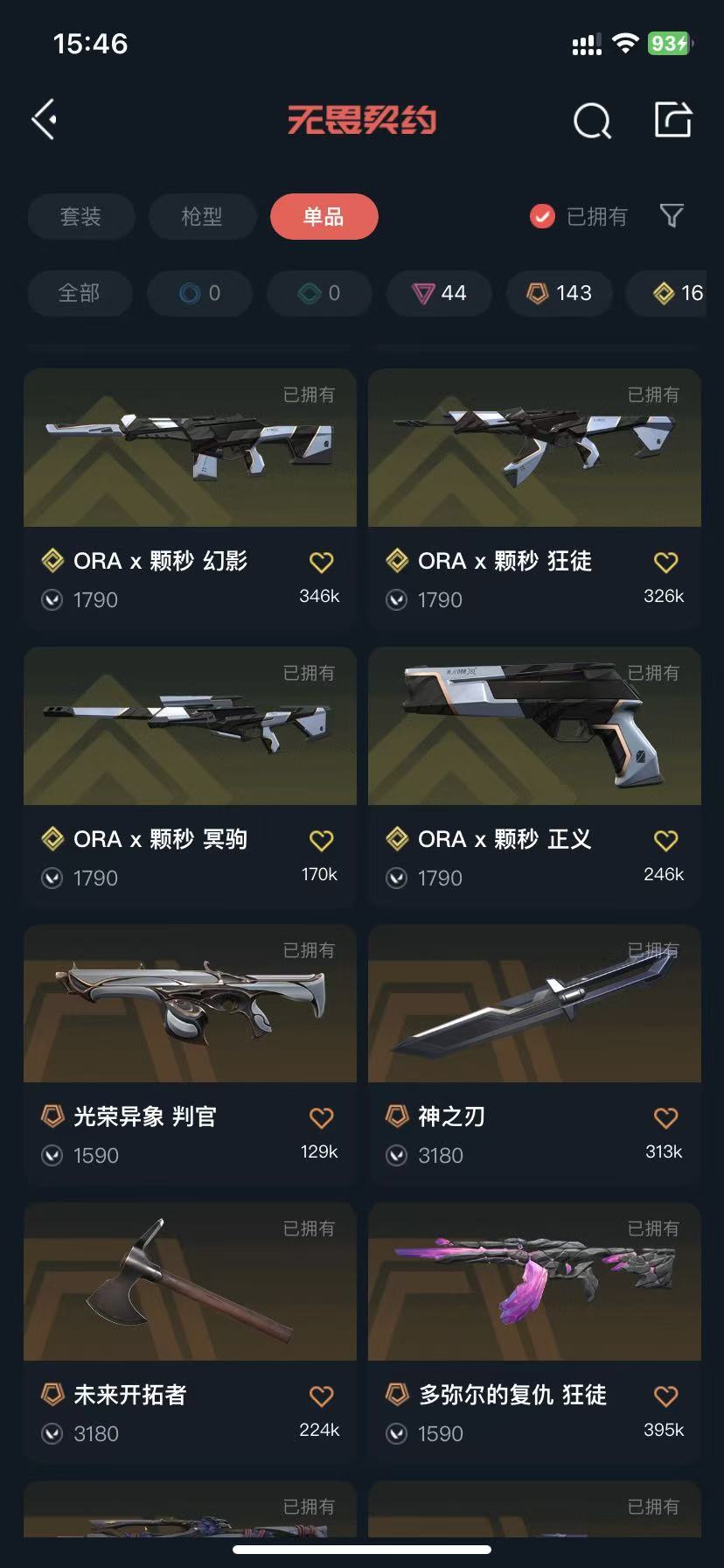Tap the 单品 button
Image resolution: width=724 pixels, height=1568 pixels.
[x=324, y=215]
